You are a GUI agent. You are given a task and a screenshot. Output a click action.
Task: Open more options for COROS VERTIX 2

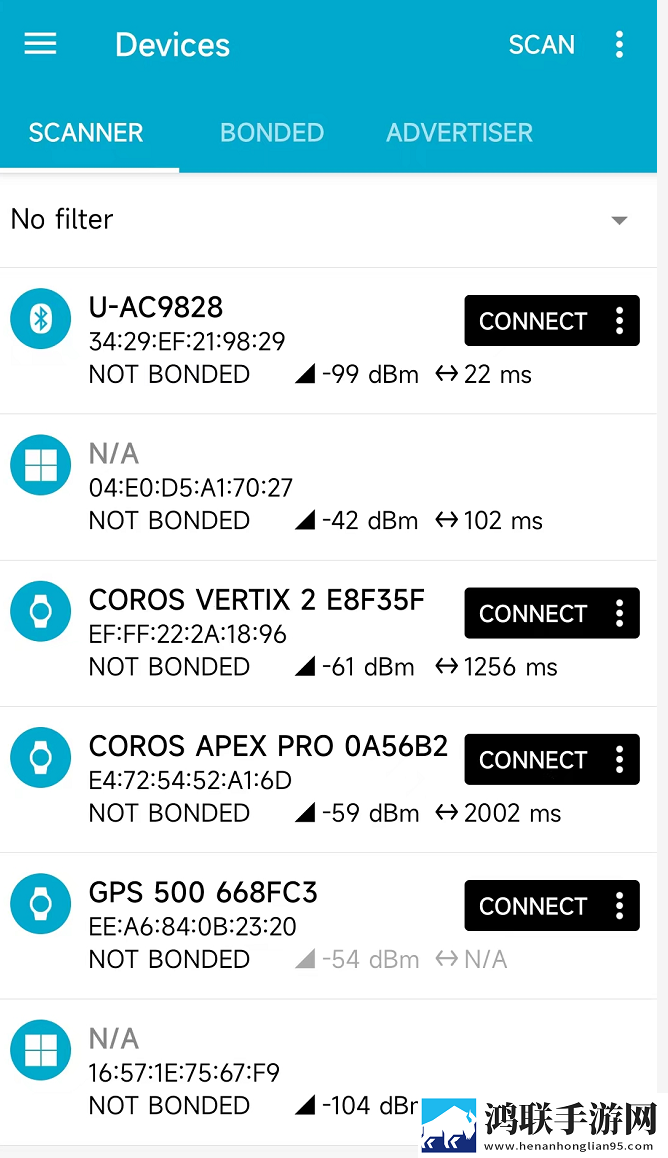[620, 614]
